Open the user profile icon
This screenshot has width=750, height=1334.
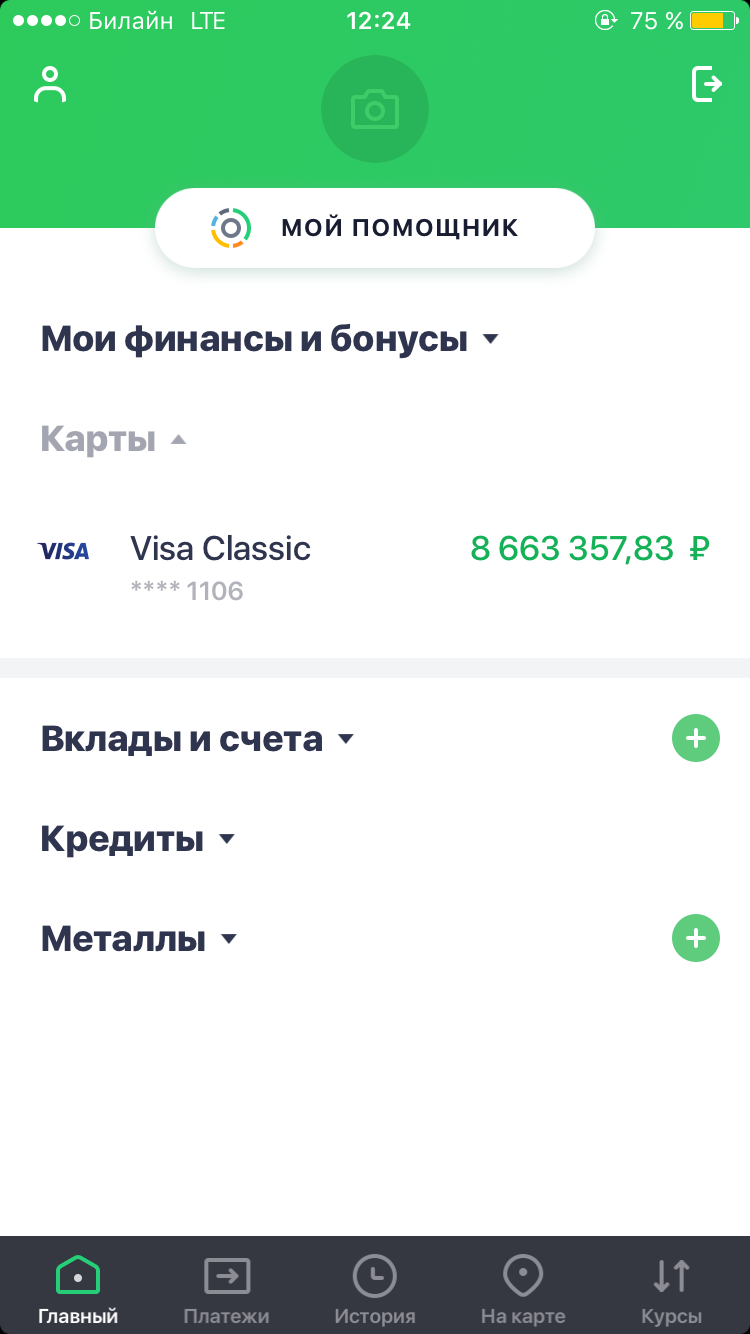[x=49, y=85]
